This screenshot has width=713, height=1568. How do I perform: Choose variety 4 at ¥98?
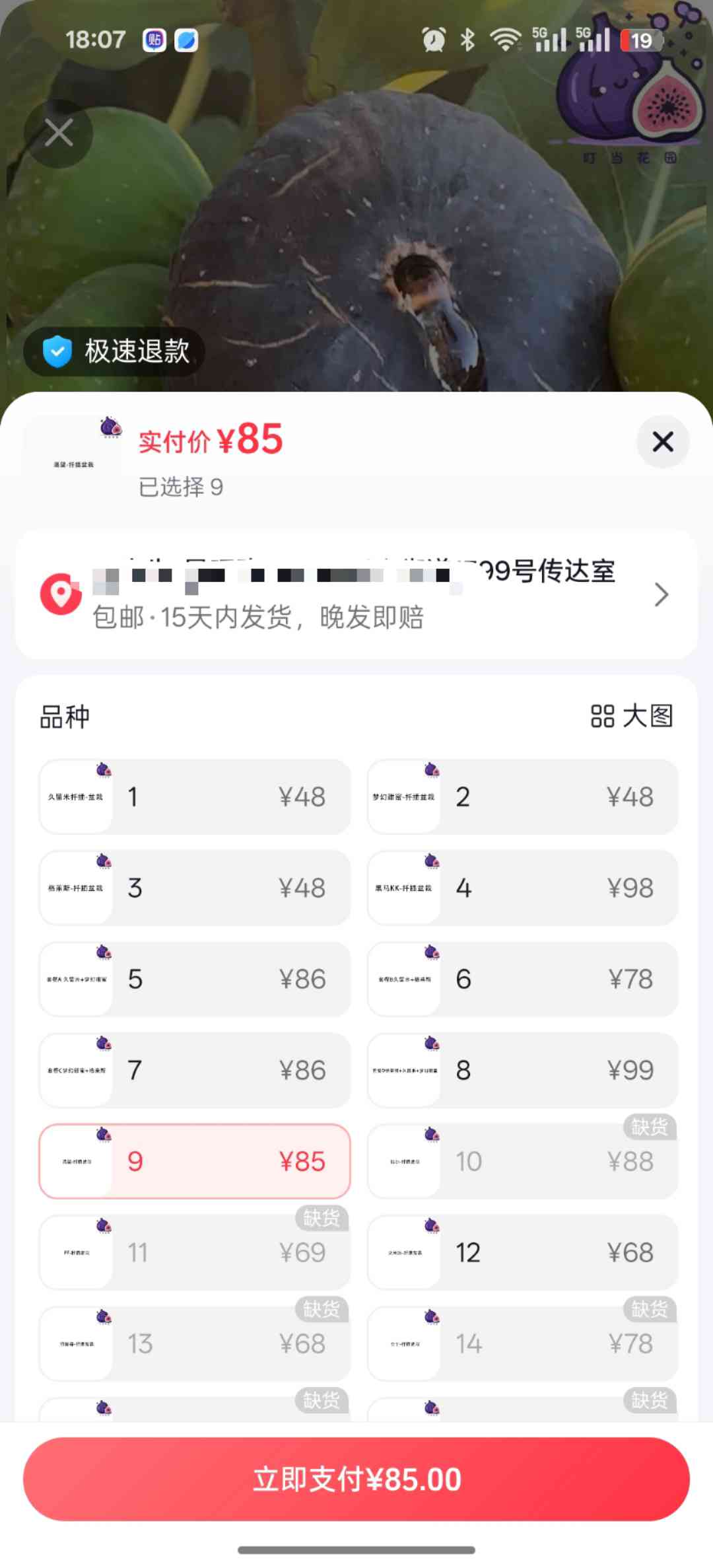coord(523,888)
